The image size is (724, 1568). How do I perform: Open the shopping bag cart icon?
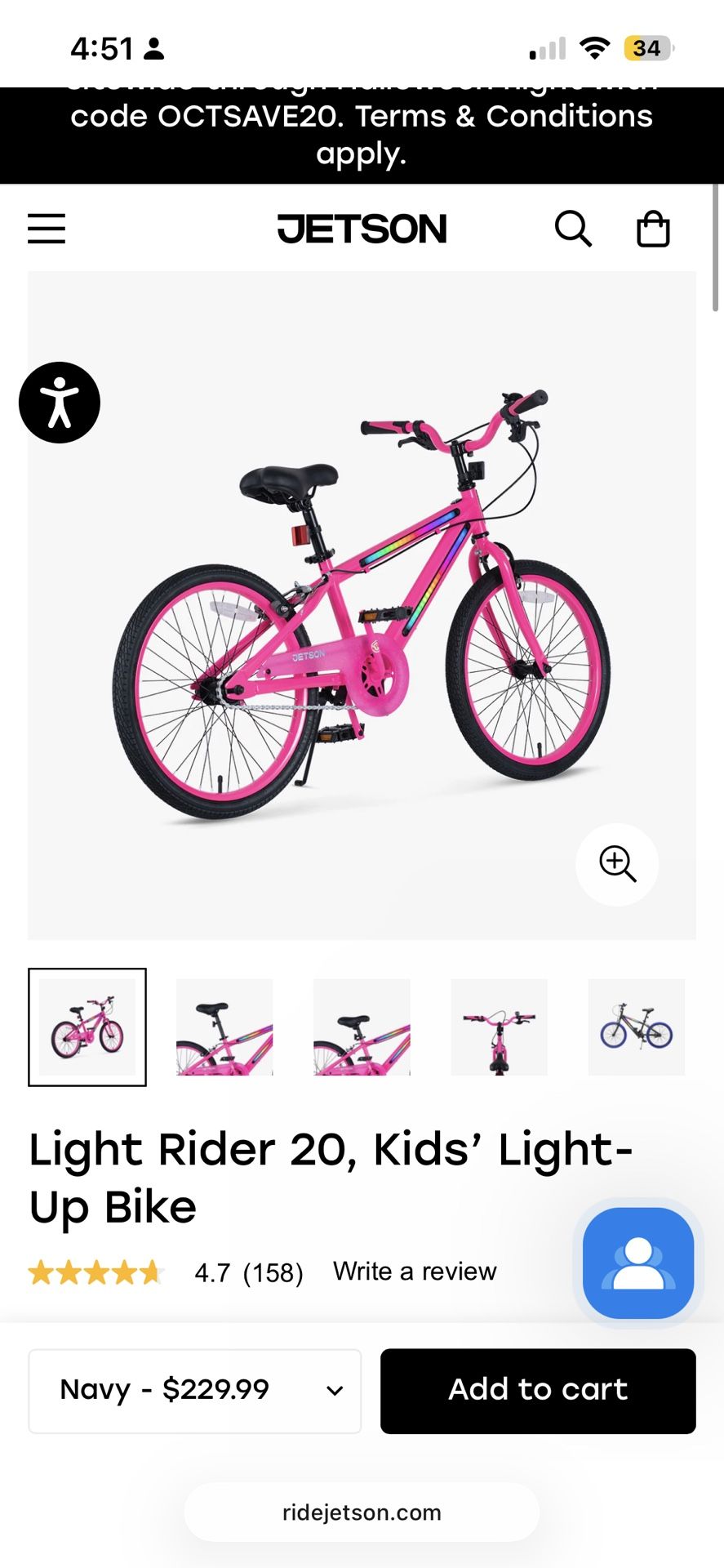coord(653,229)
